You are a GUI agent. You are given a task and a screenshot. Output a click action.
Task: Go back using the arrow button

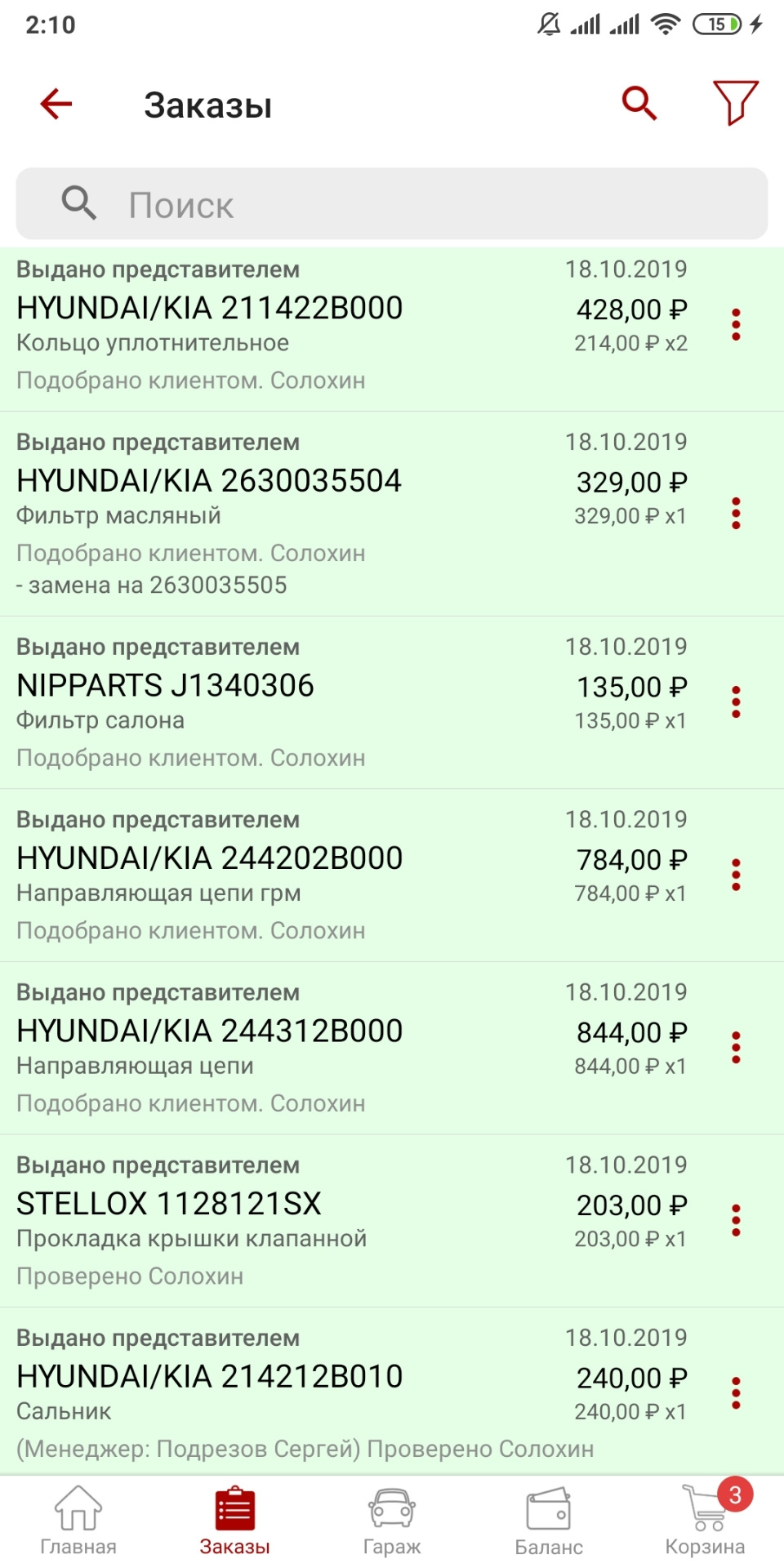[54, 103]
